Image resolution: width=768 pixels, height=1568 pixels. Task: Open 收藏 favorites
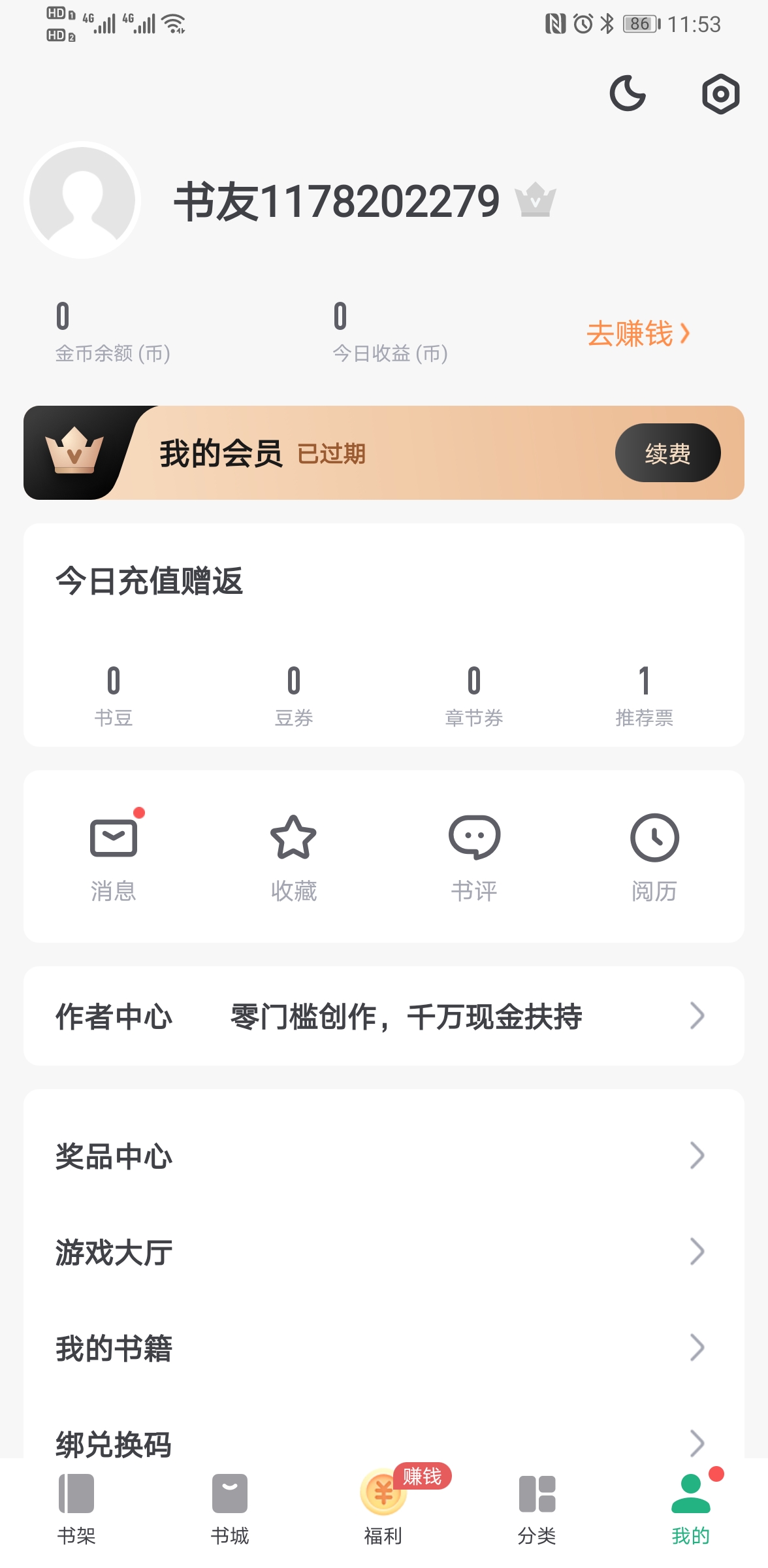pos(294,855)
